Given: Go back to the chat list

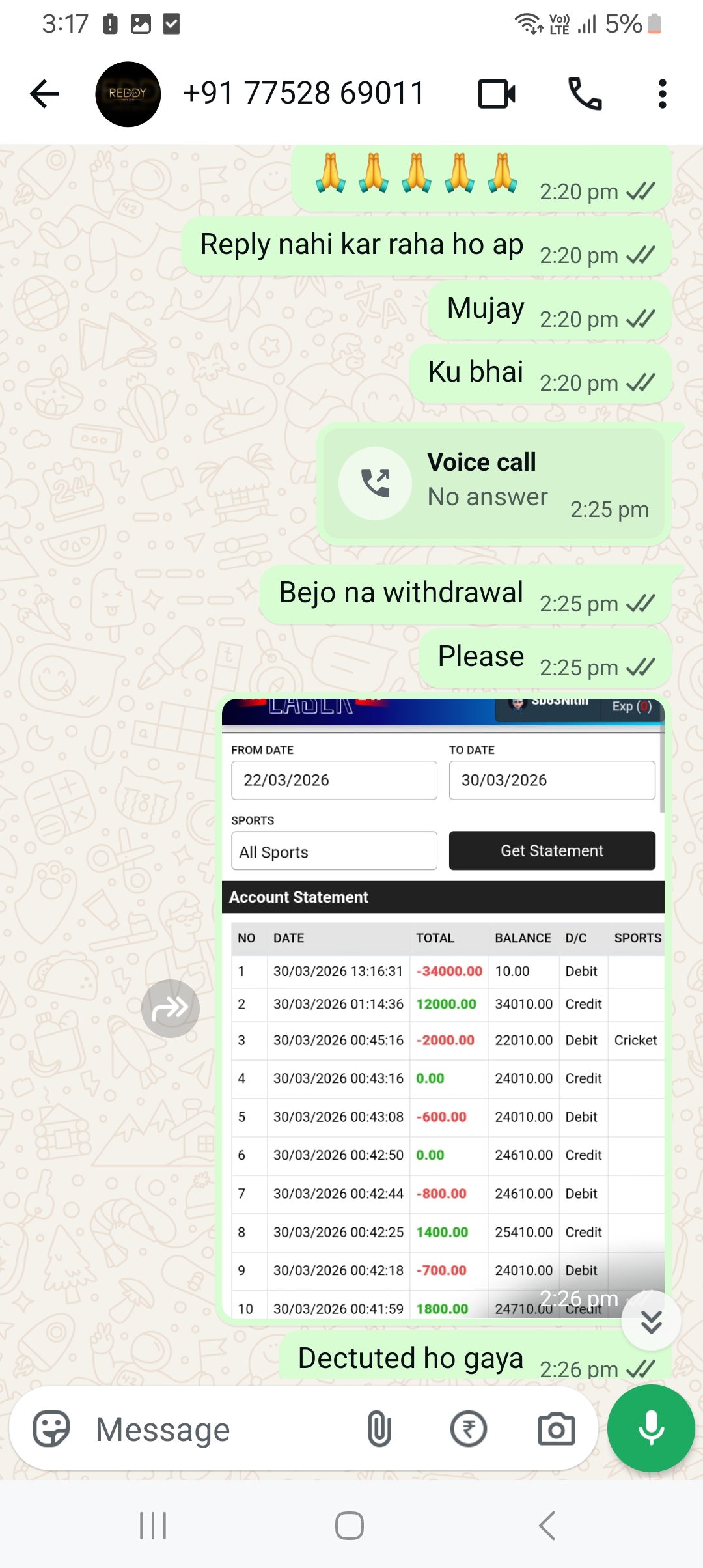Looking at the screenshot, I should coord(44,94).
